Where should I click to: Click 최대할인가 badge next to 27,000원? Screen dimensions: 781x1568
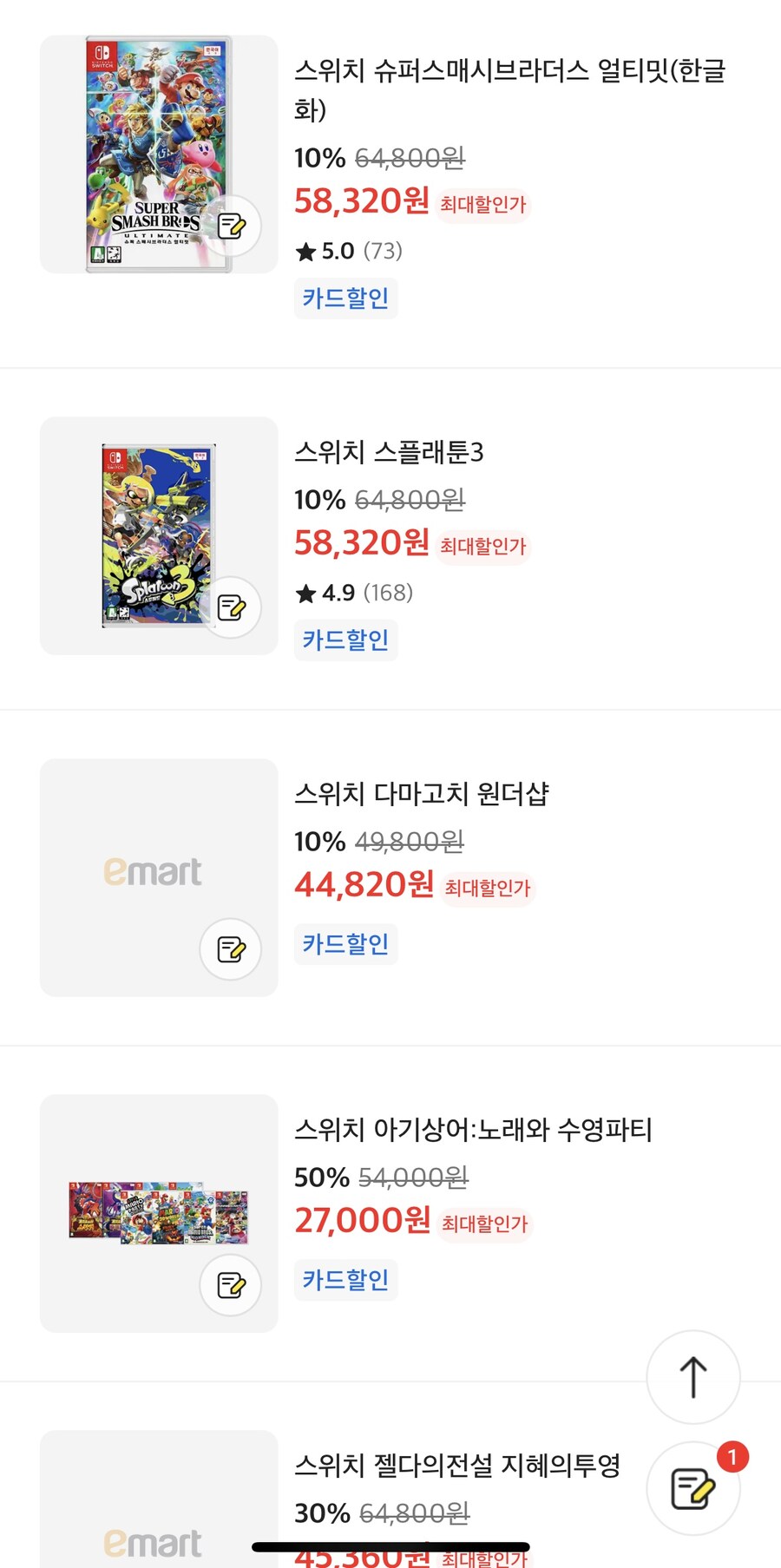pos(483,1224)
